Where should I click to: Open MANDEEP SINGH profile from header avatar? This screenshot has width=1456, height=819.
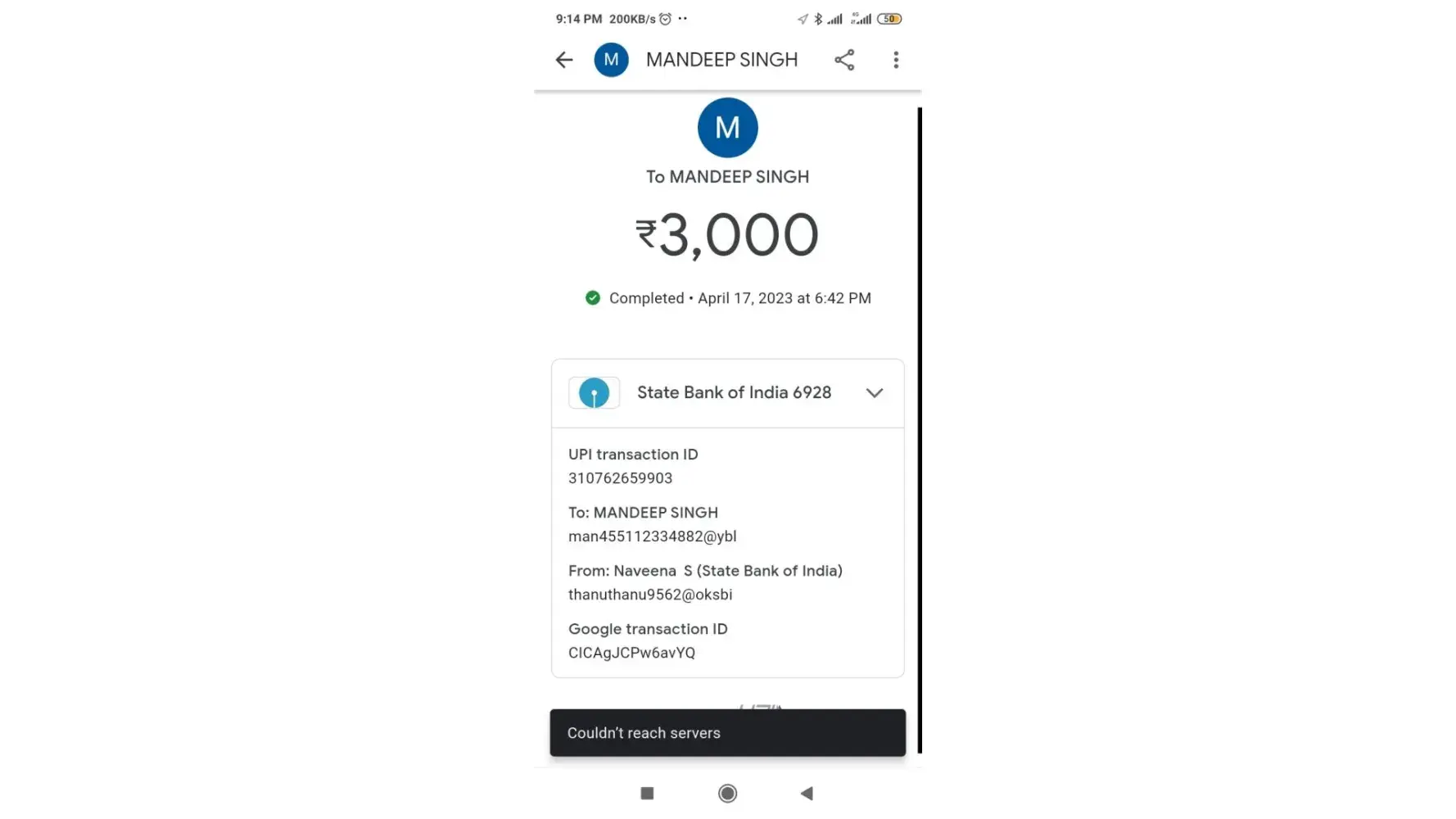(x=611, y=60)
